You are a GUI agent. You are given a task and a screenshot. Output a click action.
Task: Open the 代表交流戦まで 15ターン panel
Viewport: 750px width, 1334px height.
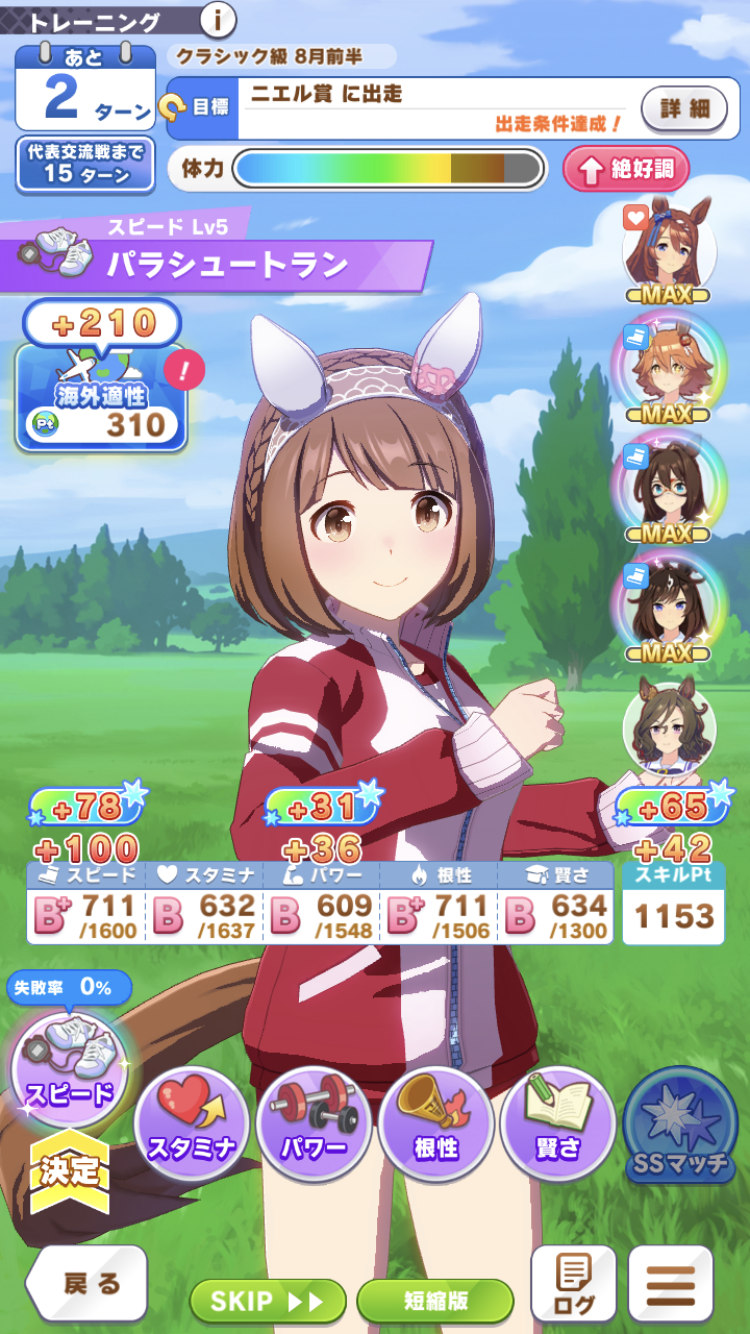coord(86,164)
